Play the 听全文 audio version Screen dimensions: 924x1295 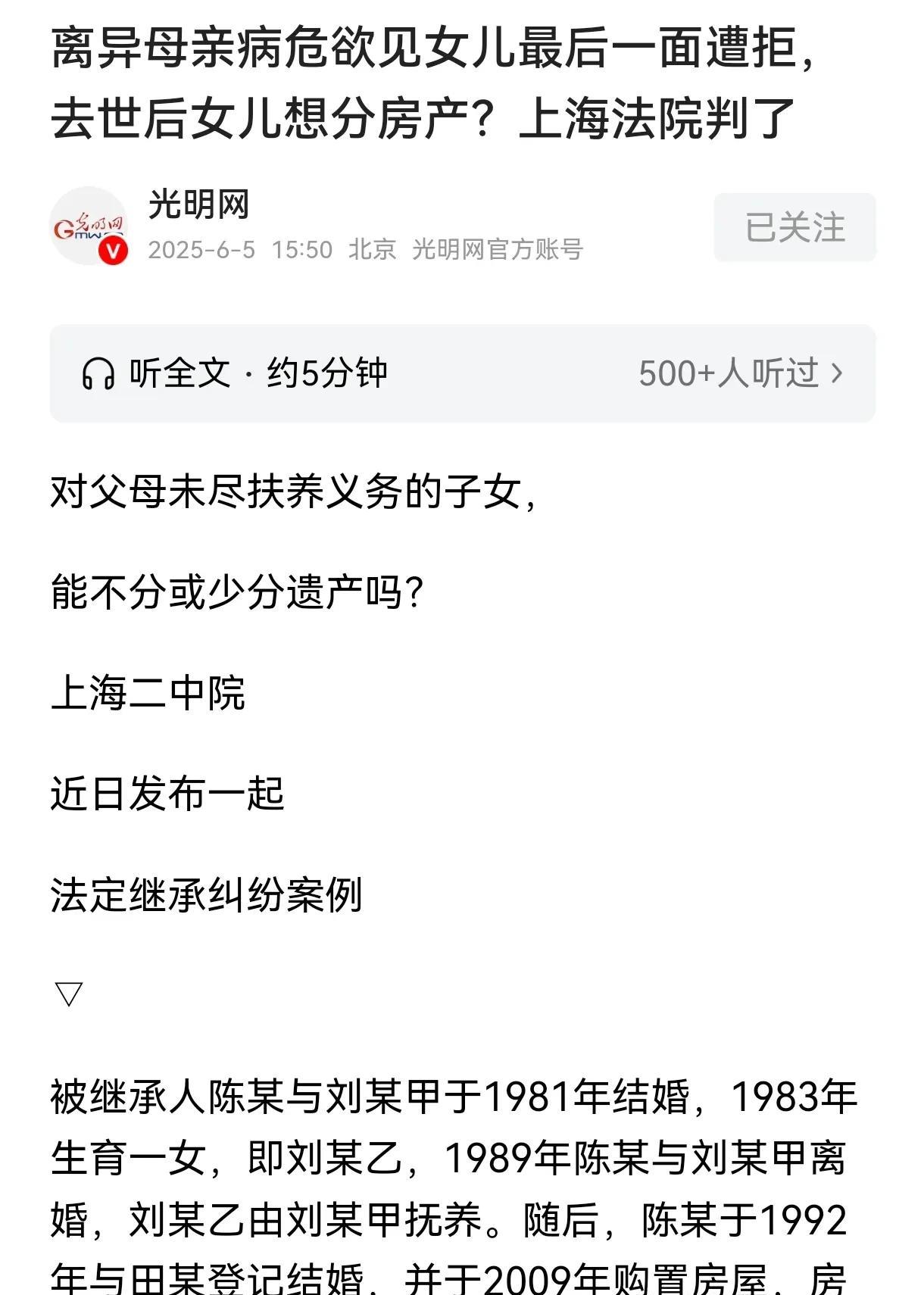(235, 373)
